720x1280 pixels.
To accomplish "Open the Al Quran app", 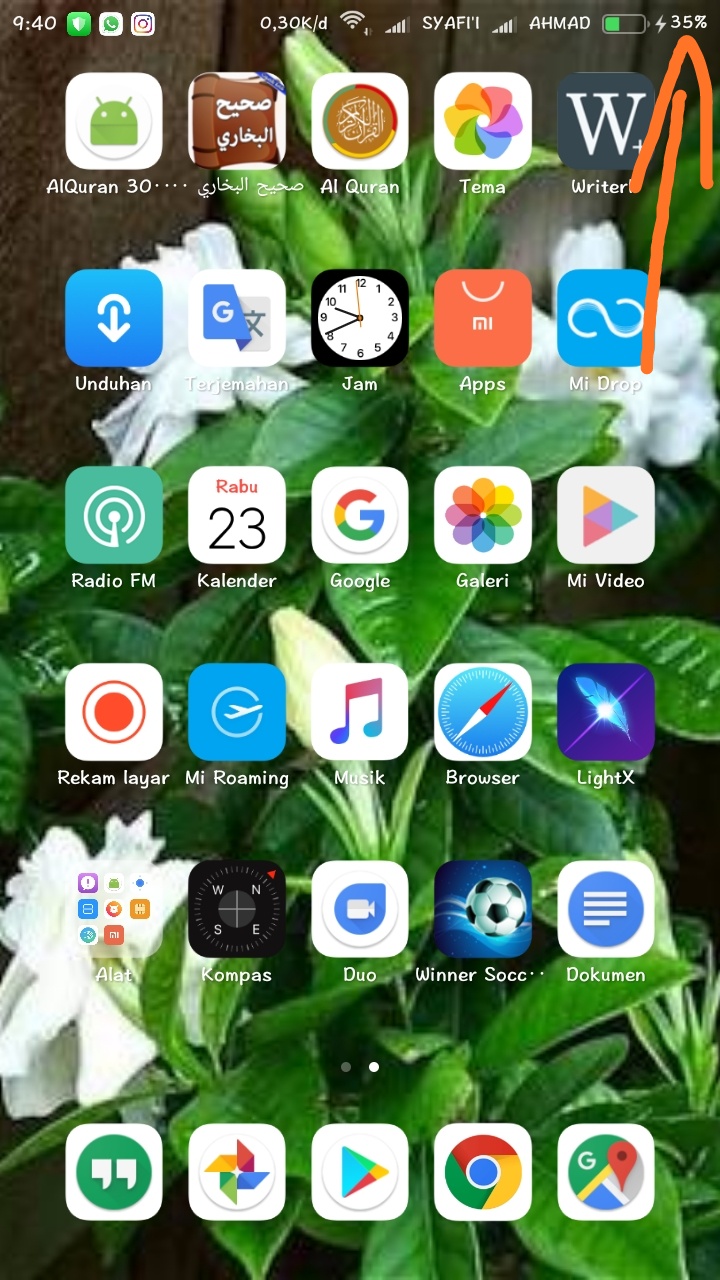I will [x=359, y=120].
